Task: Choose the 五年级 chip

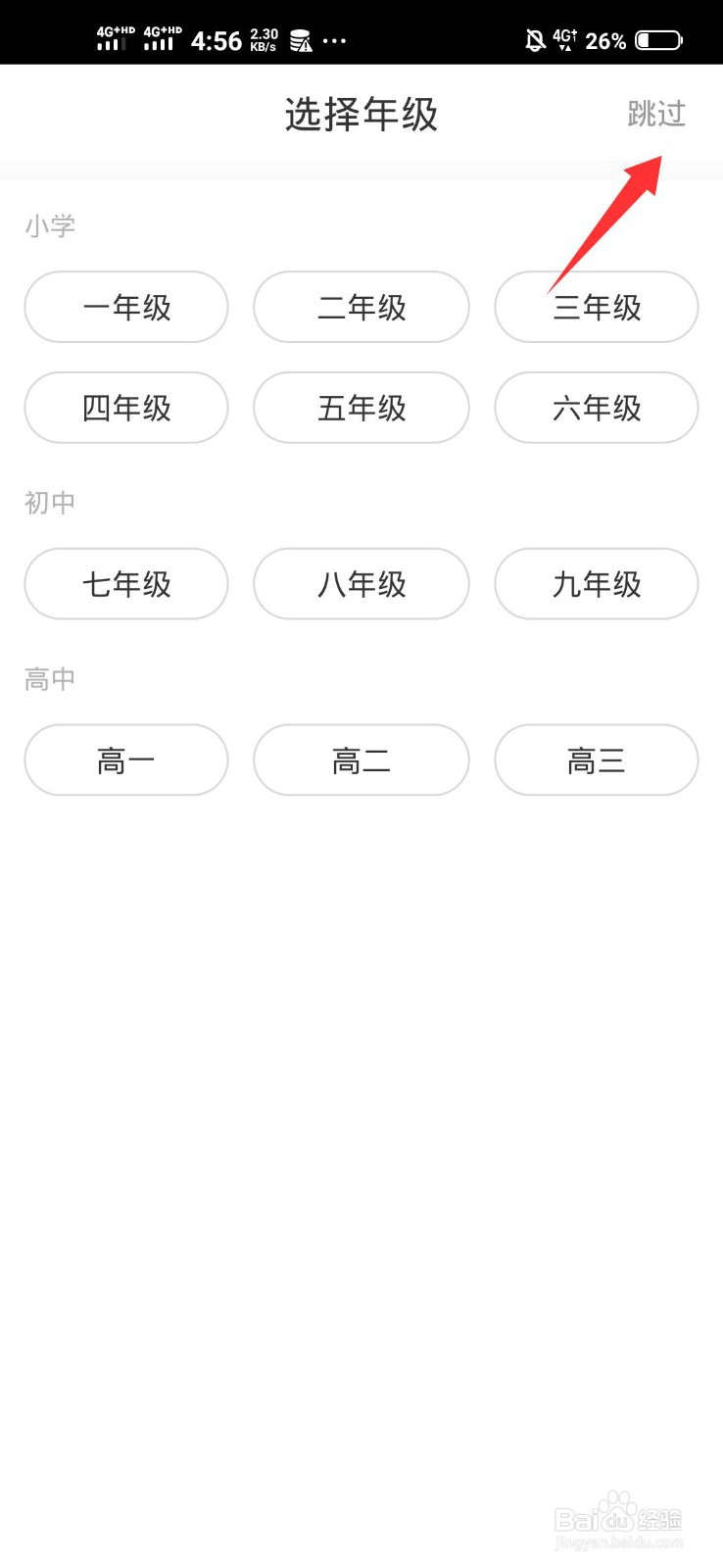Action: coord(361,408)
